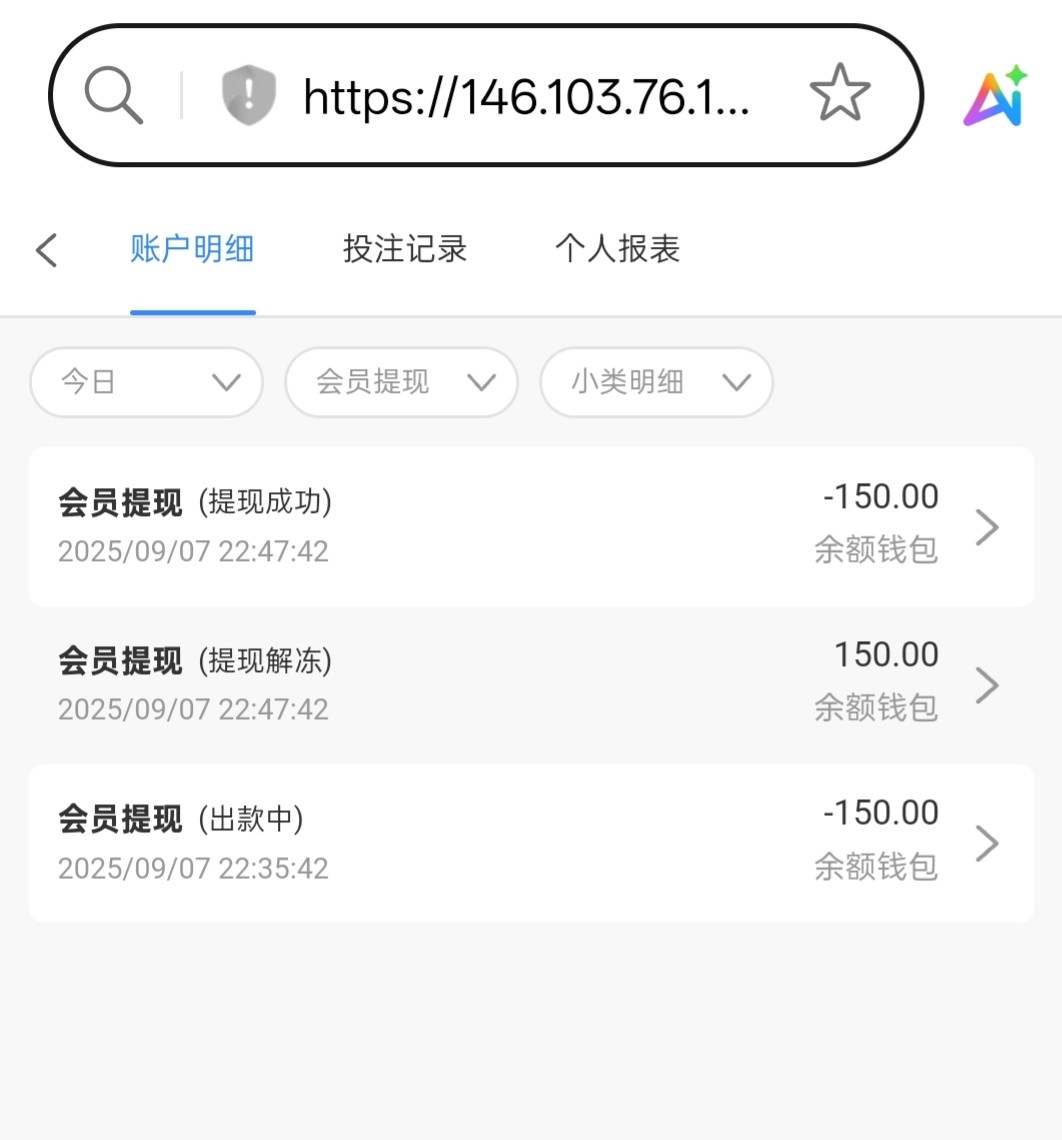Image resolution: width=1062 pixels, height=1140 pixels.
Task: Select the 账户明细 tab
Action: tap(192, 249)
